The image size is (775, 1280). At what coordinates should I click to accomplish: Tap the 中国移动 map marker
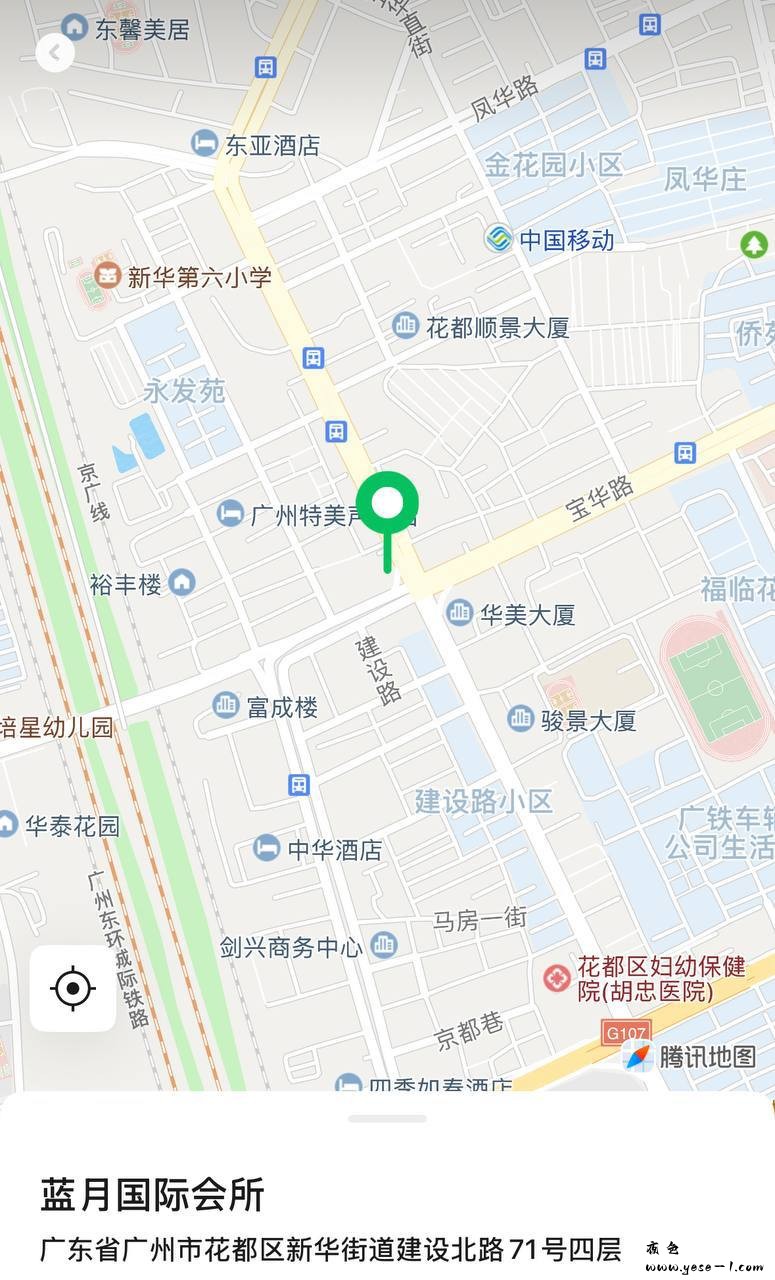498,239
